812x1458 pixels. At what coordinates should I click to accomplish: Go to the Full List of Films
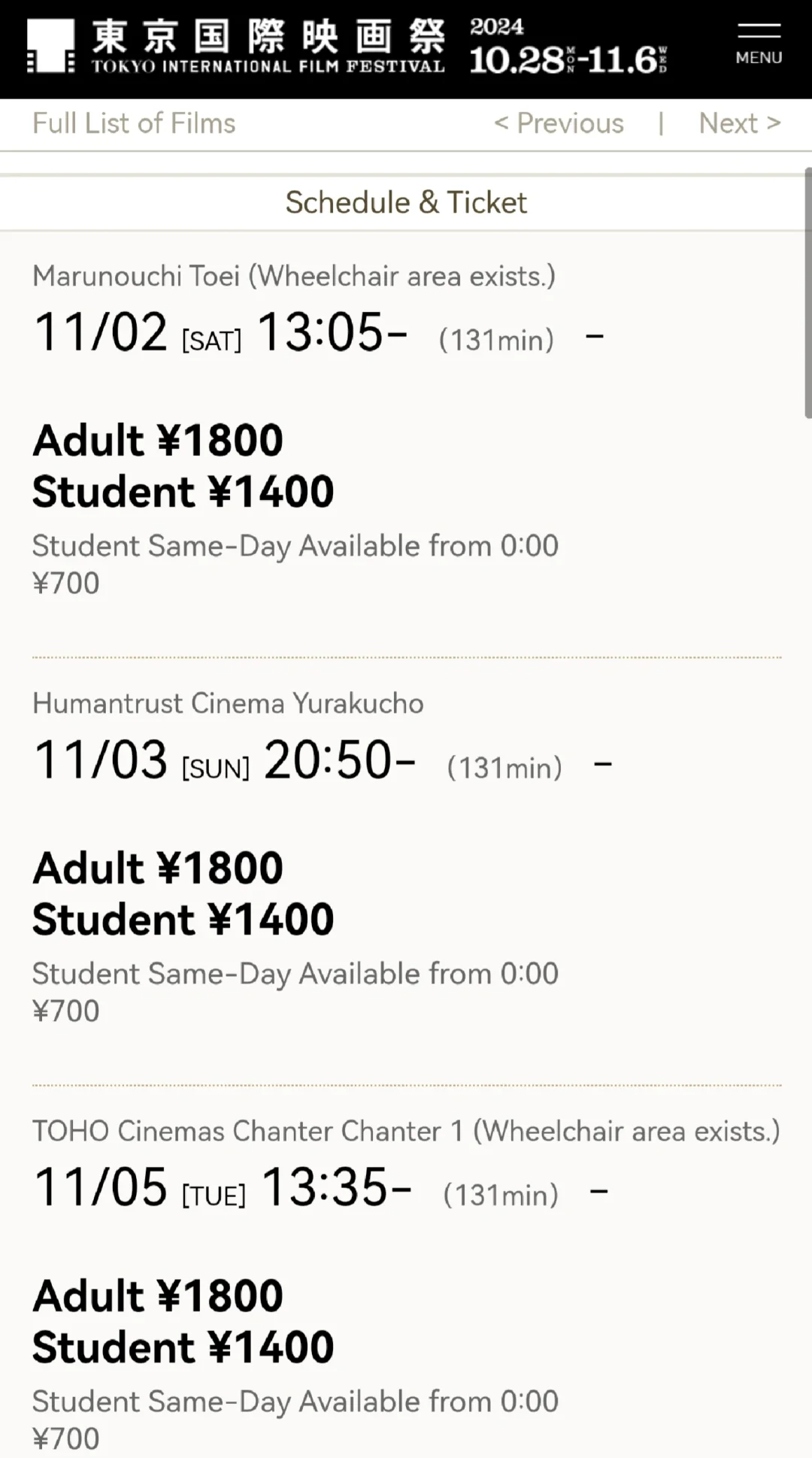coord(134,123)
